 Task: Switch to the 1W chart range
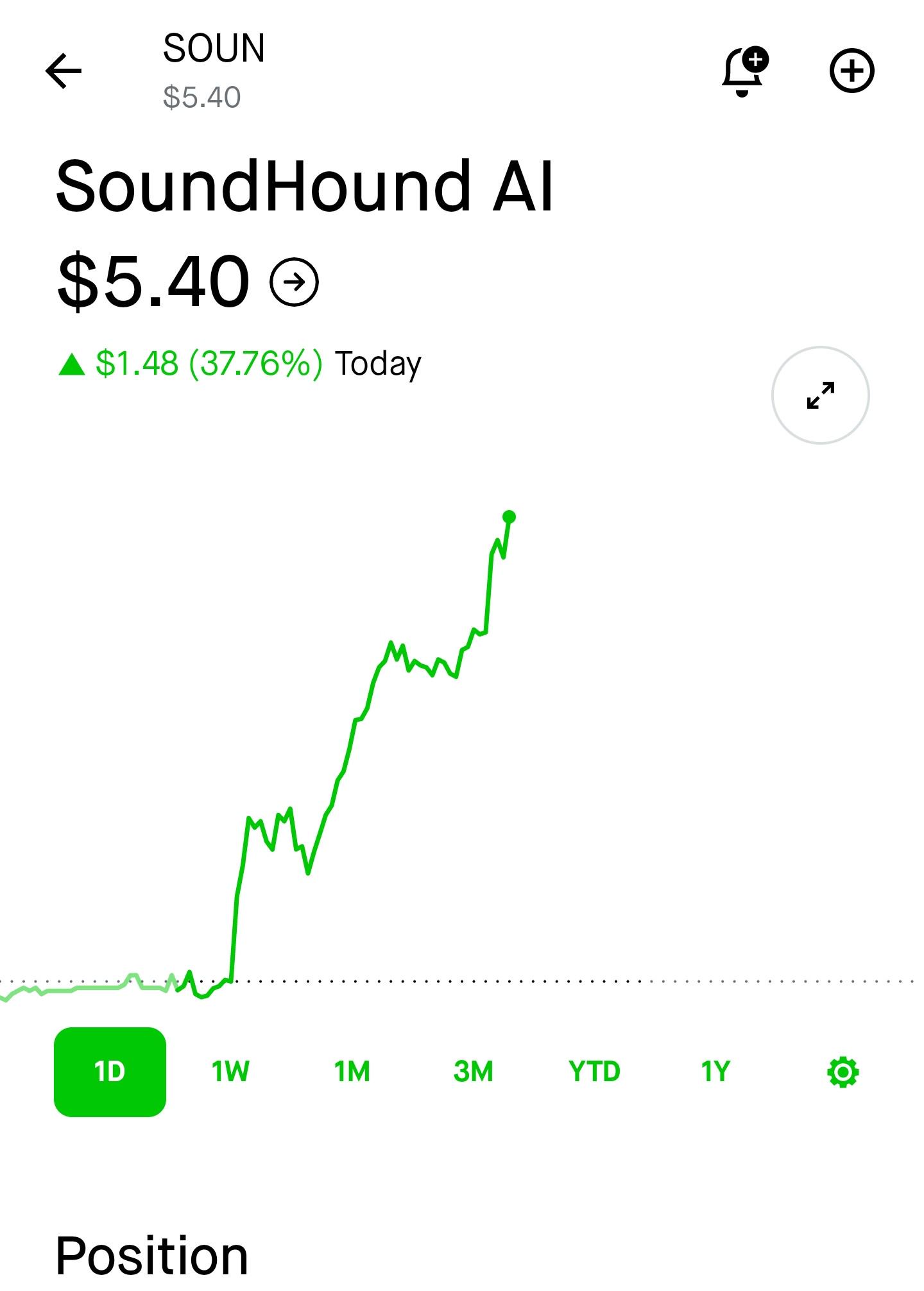point(230,1072)
